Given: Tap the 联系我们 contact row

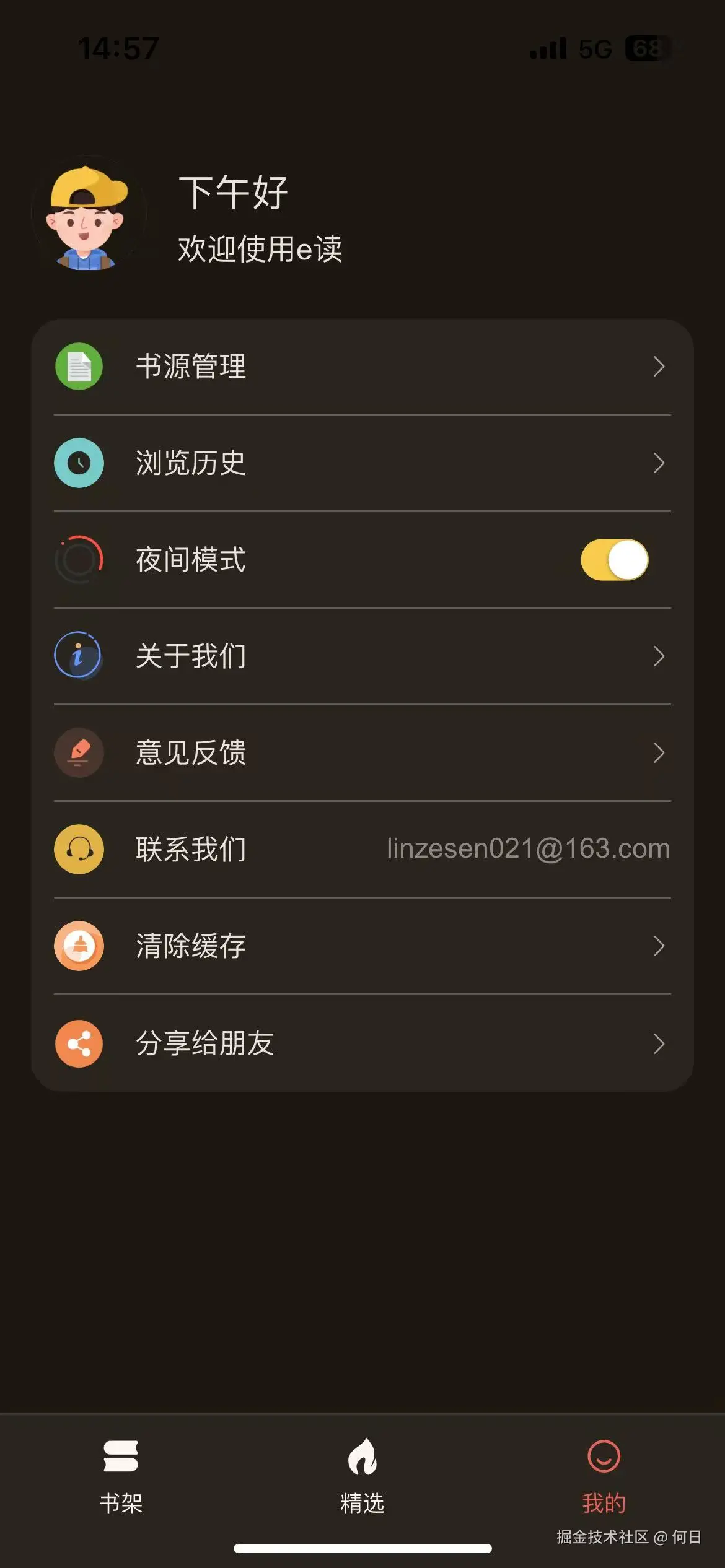Looking at the screenshot, I should click(362, 850).
